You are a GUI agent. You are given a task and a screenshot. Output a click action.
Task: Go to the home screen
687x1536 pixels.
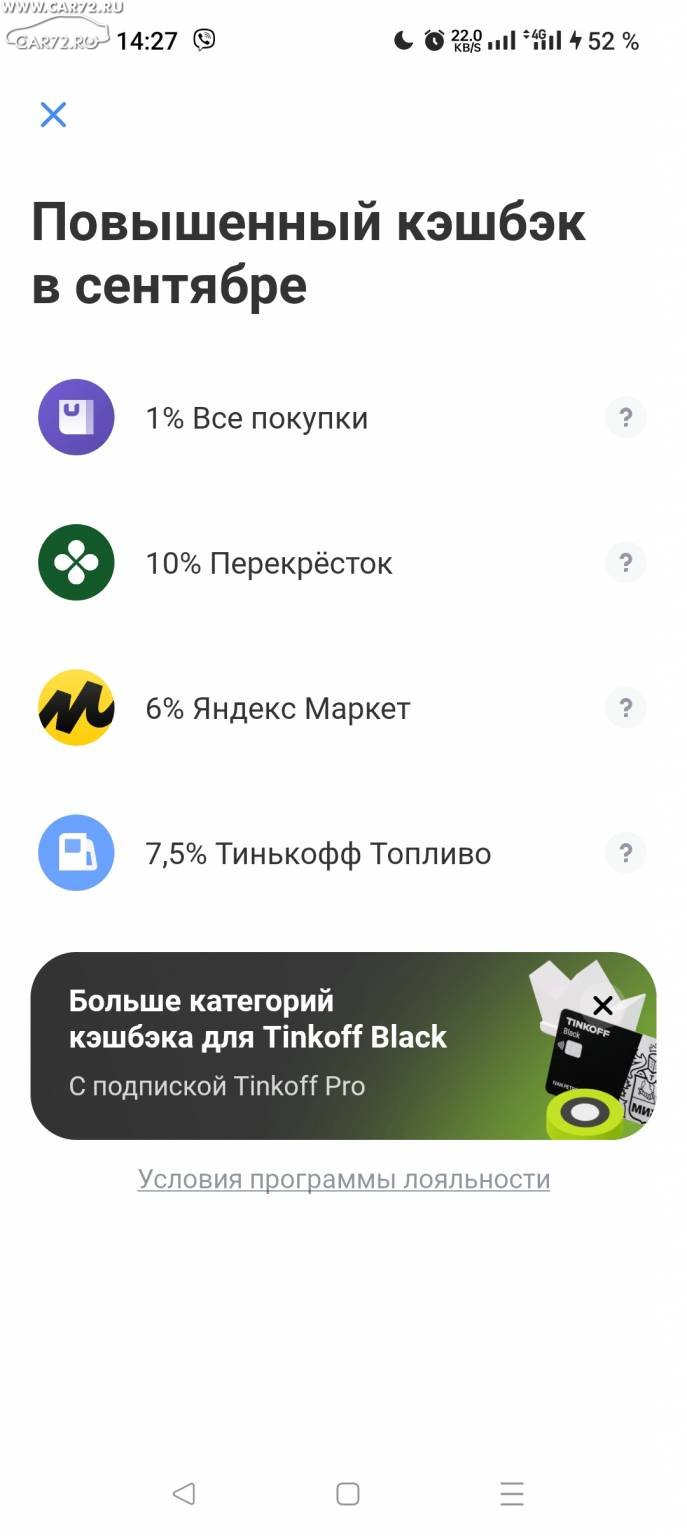click(x=347, y=1494)
